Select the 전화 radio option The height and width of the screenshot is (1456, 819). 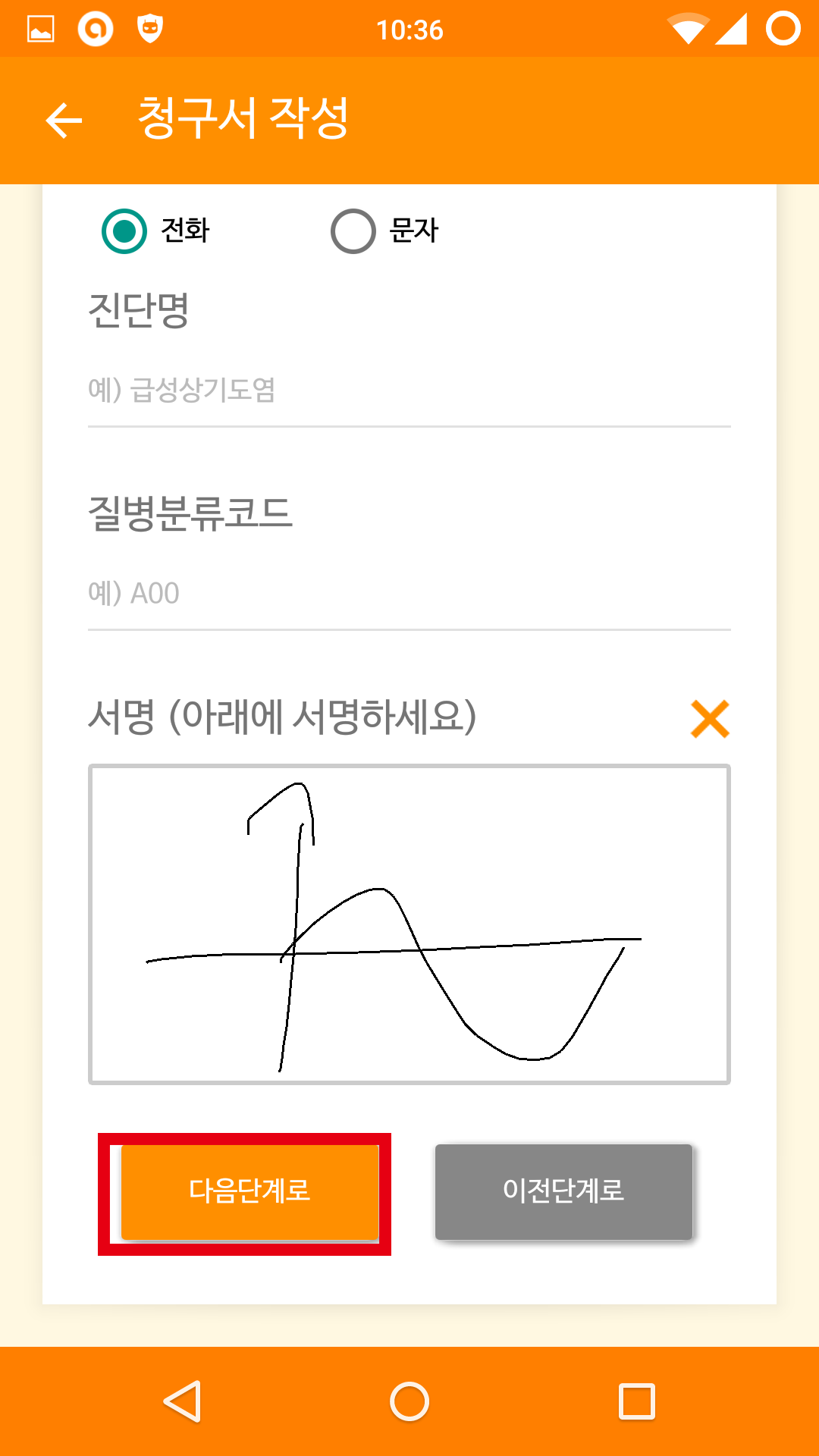124,231
